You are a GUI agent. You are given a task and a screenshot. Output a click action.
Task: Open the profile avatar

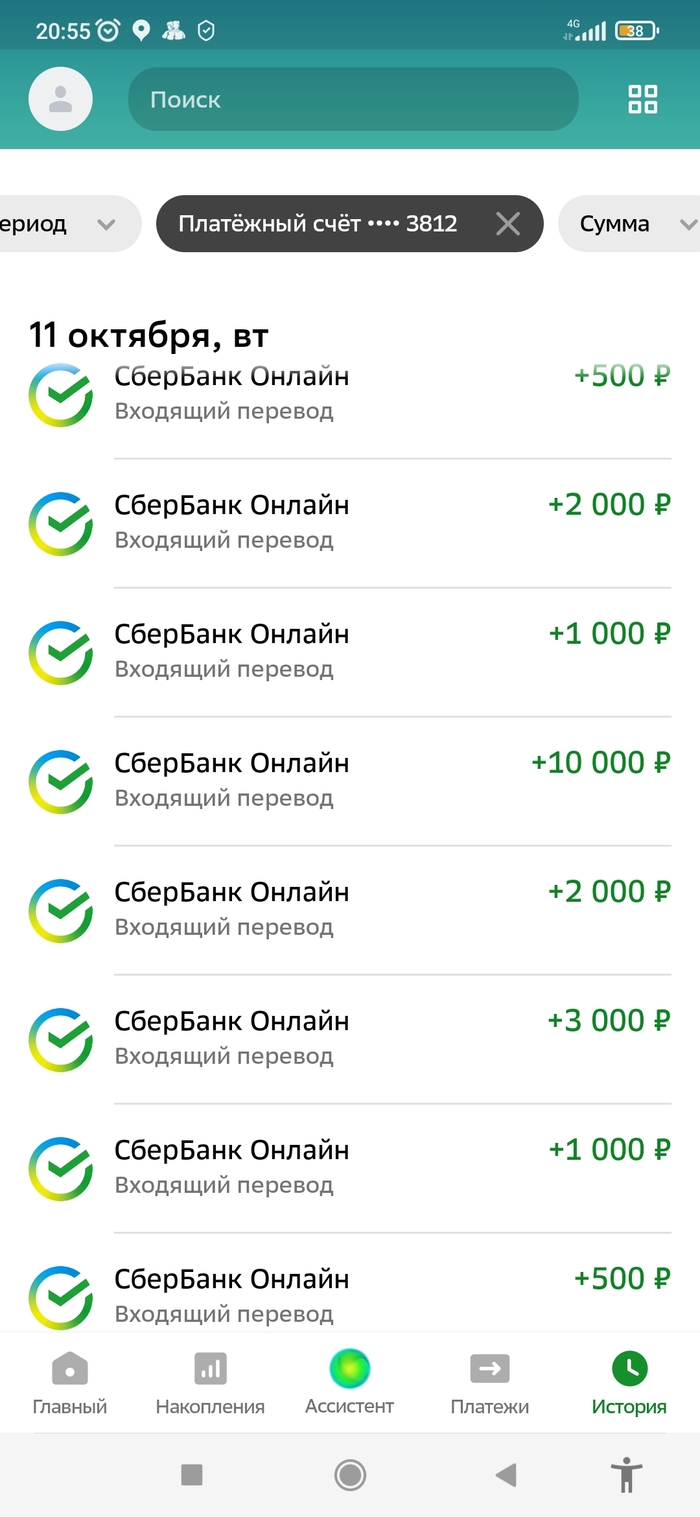pyautogui.click(x=61, y=99)
